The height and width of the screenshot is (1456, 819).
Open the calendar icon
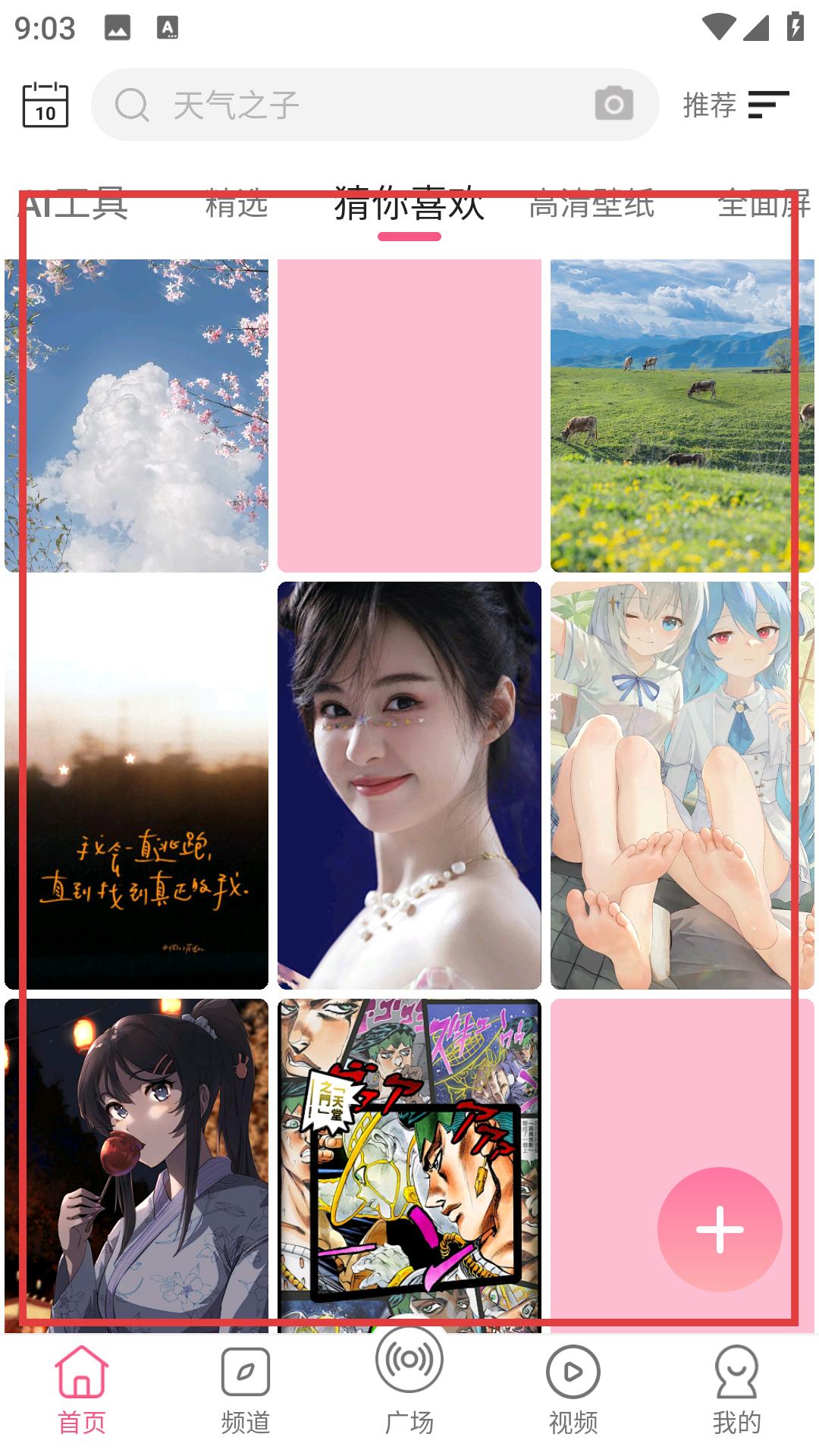(x=45, y=105)
